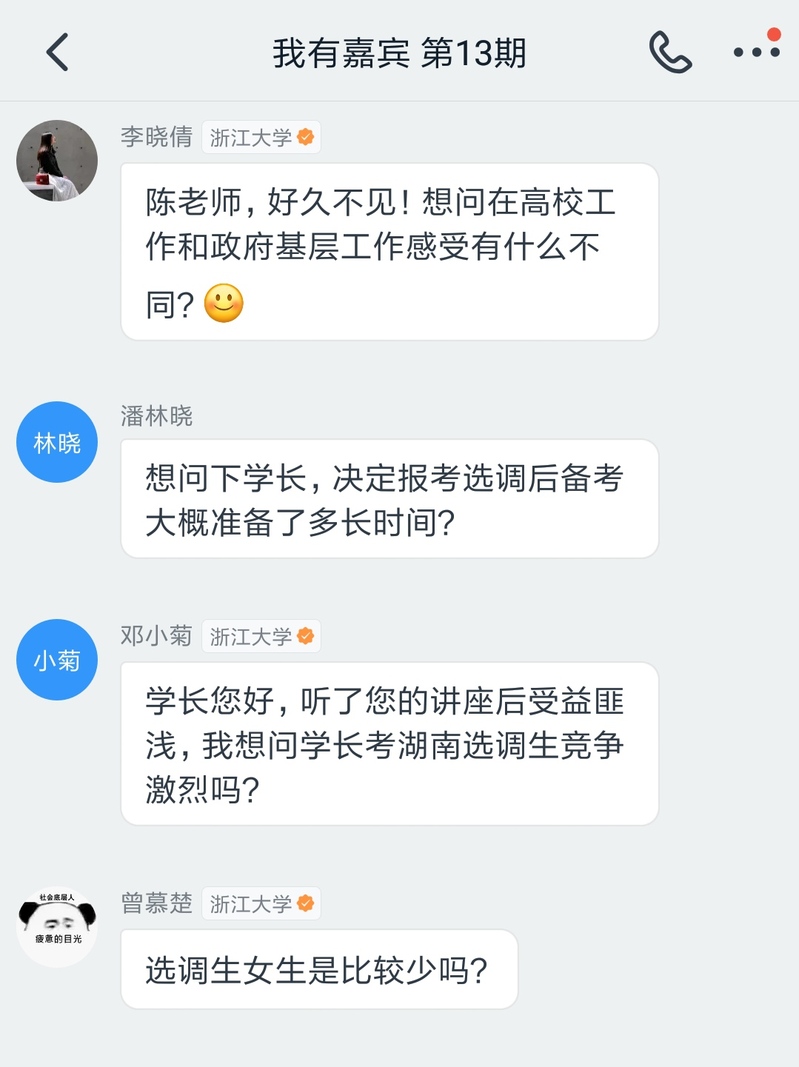799x1067 pixels.
Task: Tap 邓小菊's blue avatar
Action: [x=57, y=660]
